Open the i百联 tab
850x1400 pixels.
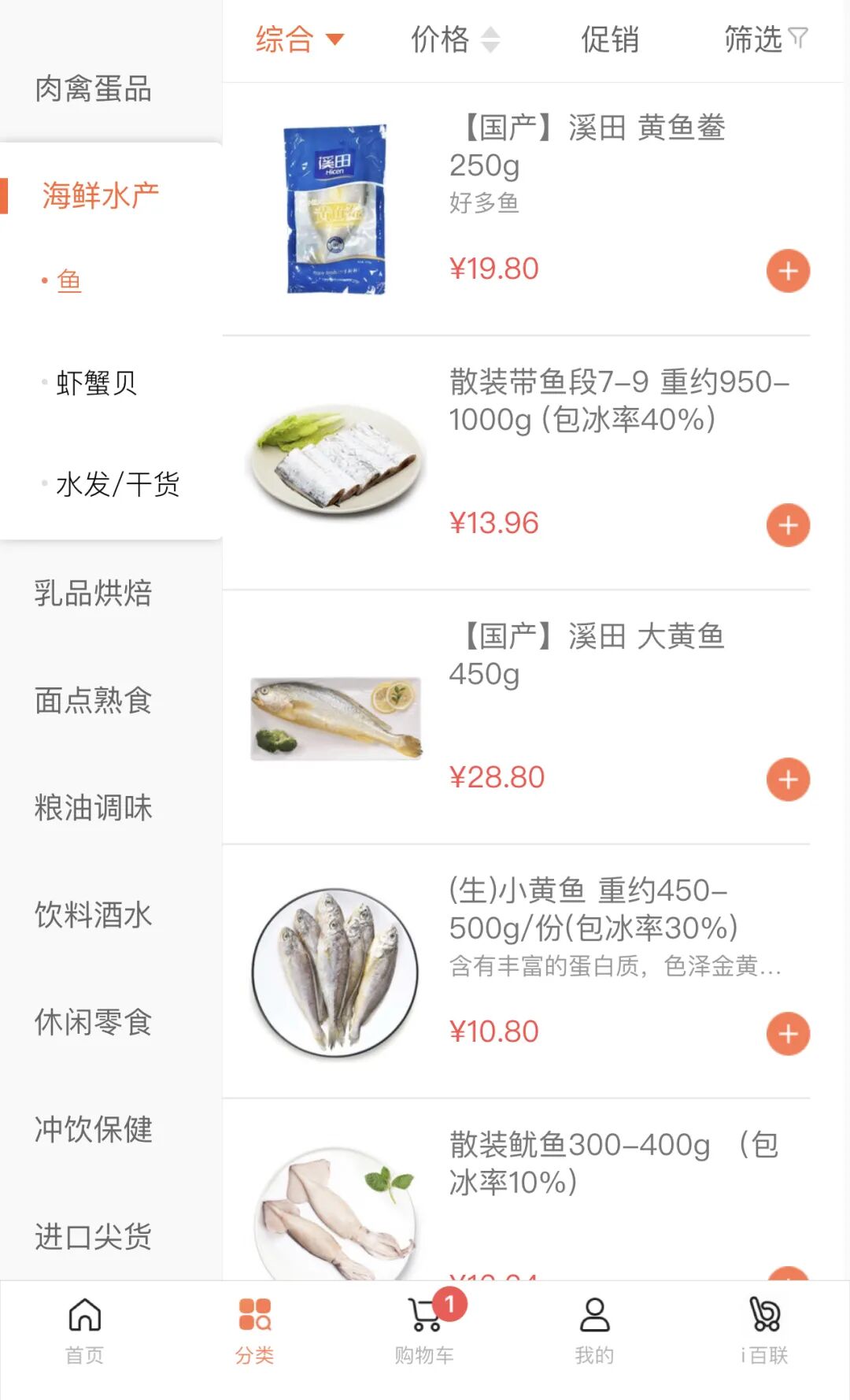tap(764, 1331)
